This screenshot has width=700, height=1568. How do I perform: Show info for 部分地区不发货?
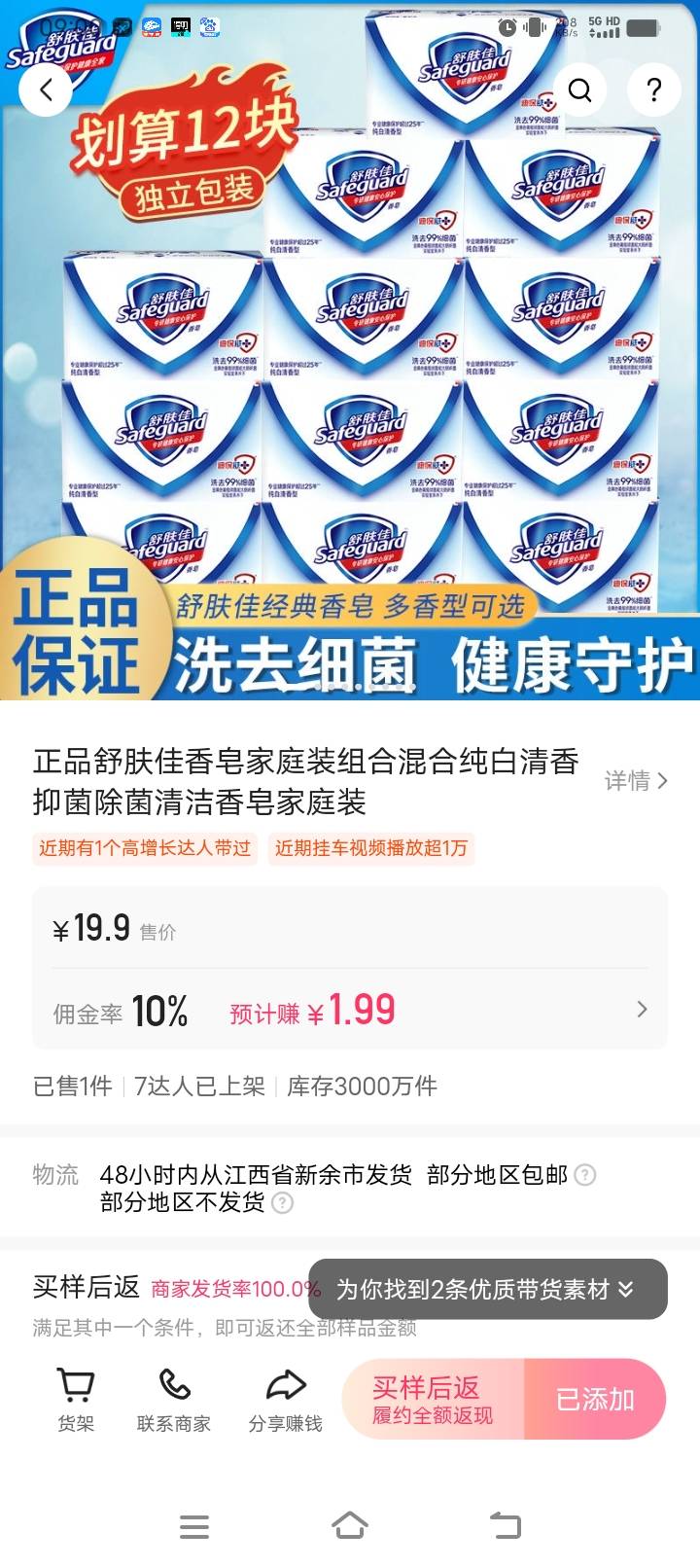[x=282, y=1203]
